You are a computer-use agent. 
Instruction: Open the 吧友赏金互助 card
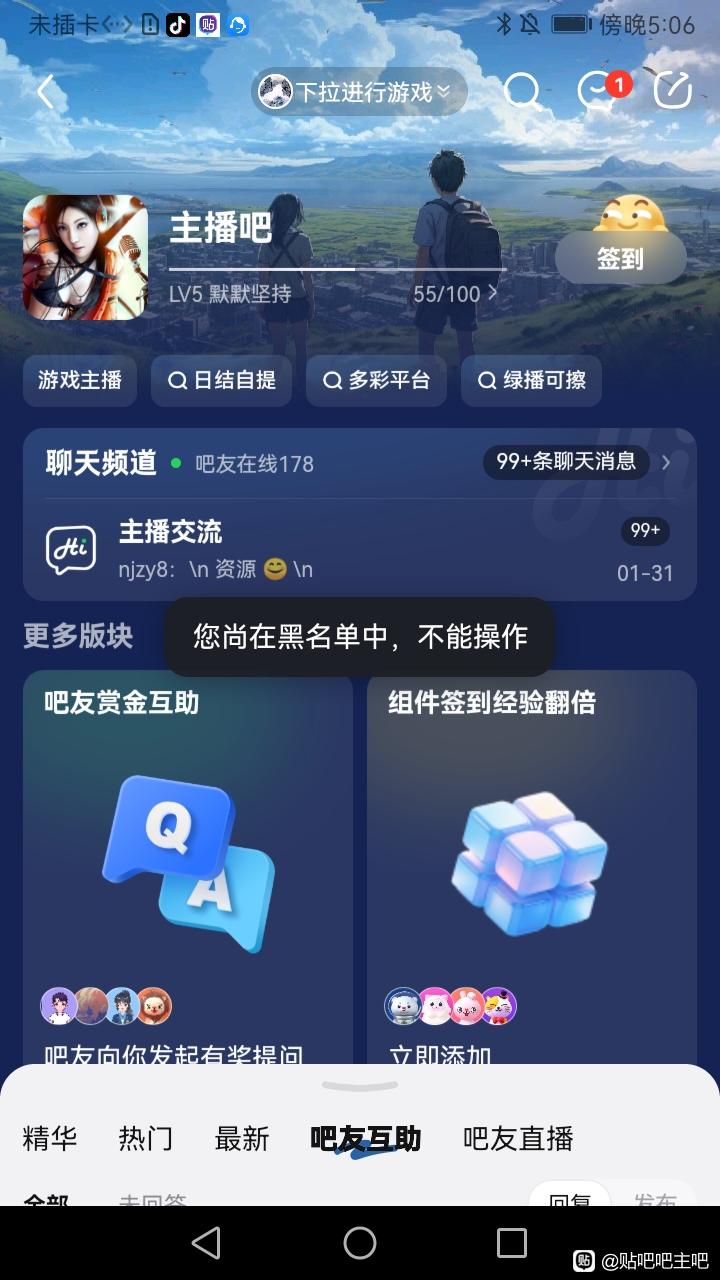pyautogui.click(x=188, y=860)
